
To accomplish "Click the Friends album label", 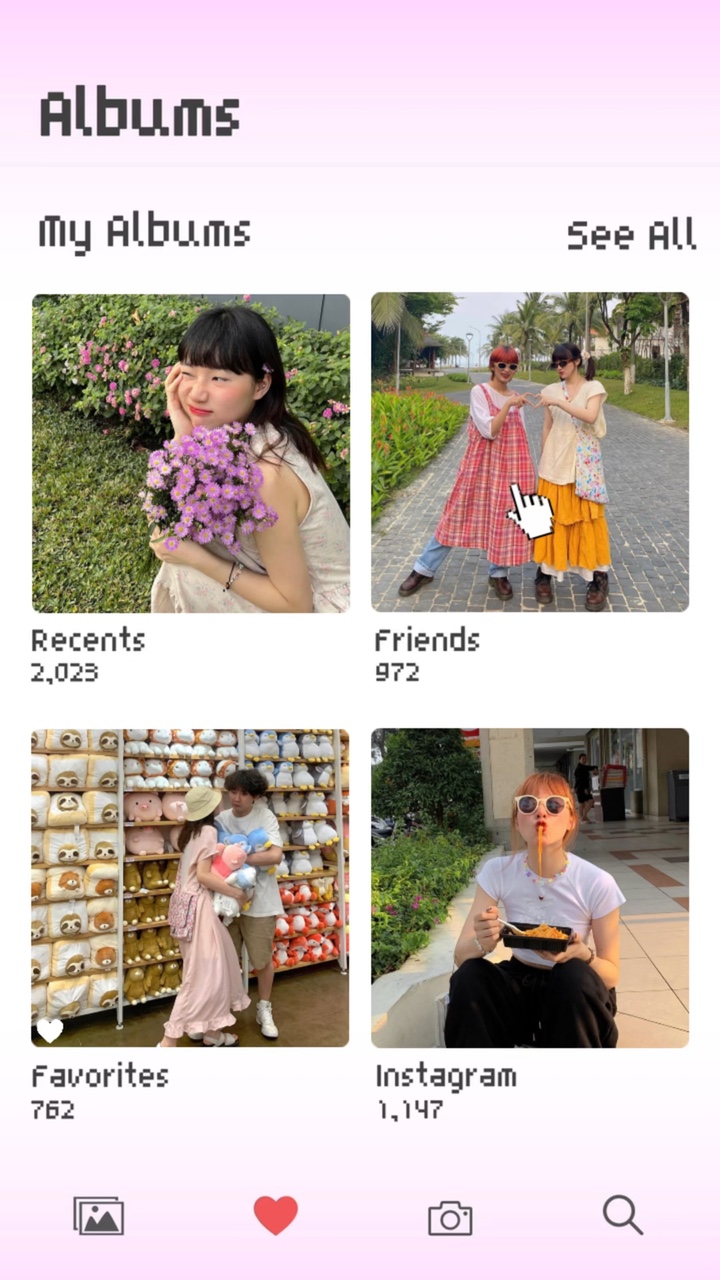I will pos(427,640).
